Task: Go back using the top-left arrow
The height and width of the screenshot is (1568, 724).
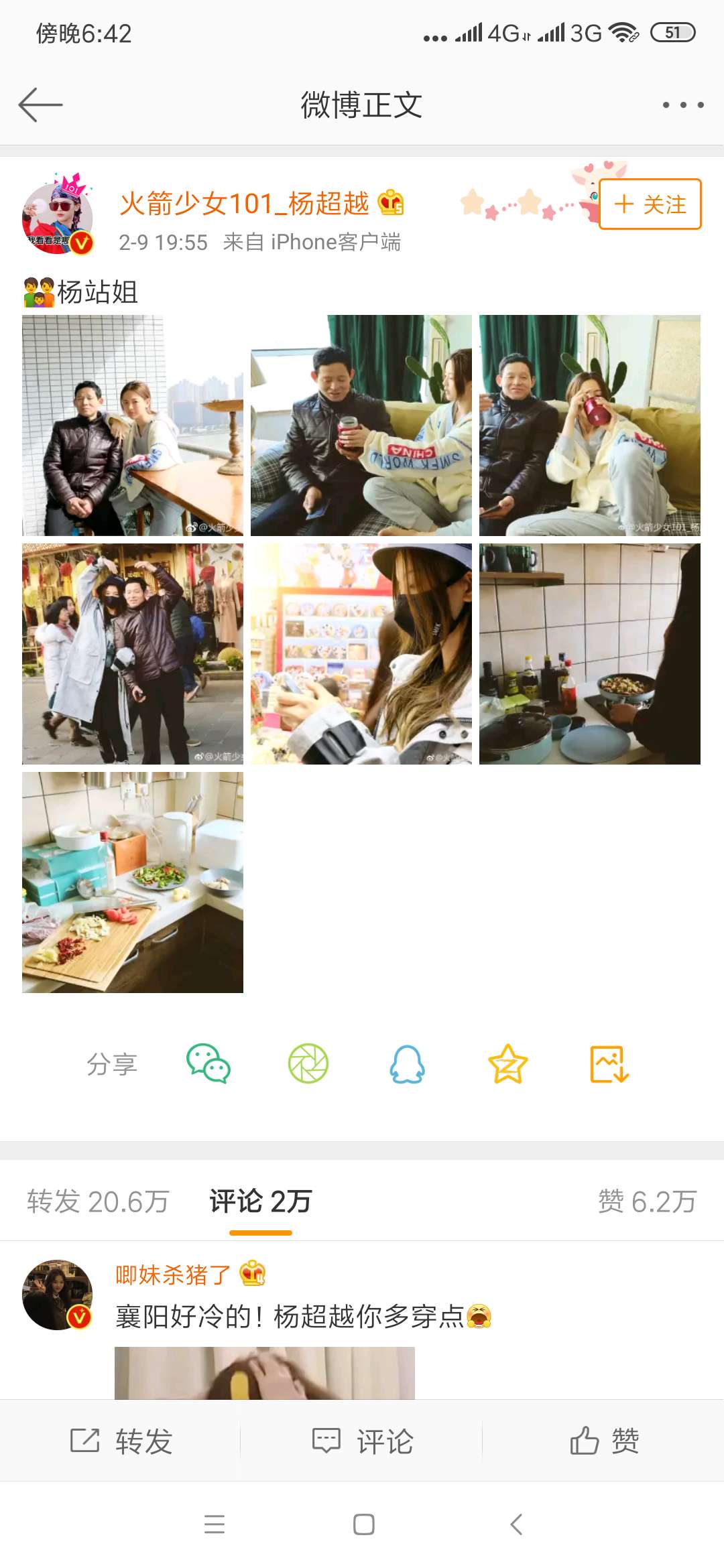Action: point(40,105)
